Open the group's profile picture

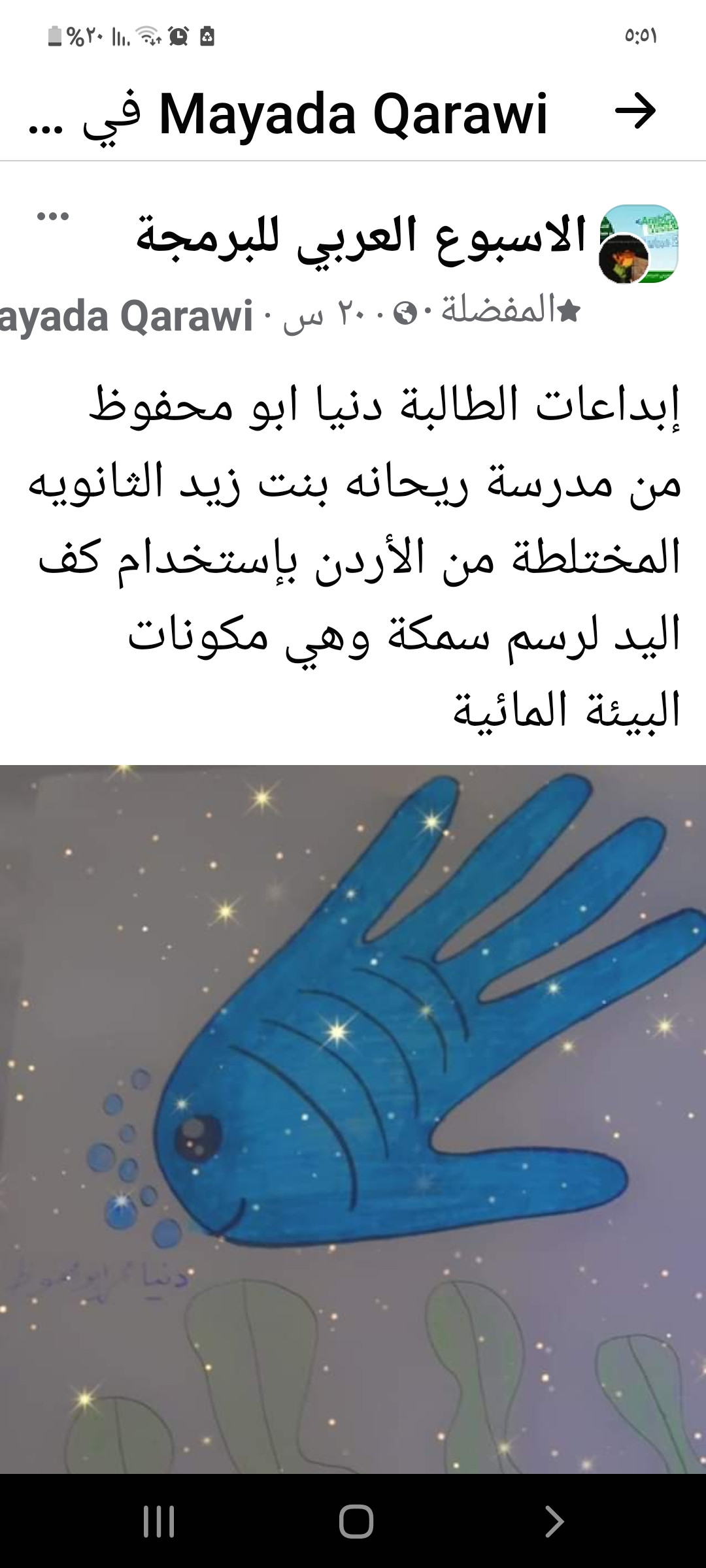(x=639, y=244)
